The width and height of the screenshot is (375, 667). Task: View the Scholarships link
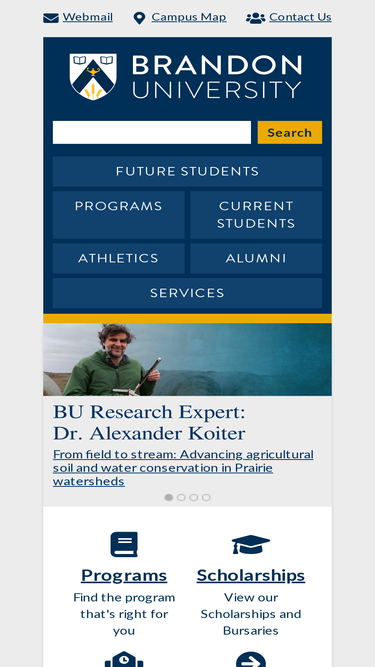point(251,575)
